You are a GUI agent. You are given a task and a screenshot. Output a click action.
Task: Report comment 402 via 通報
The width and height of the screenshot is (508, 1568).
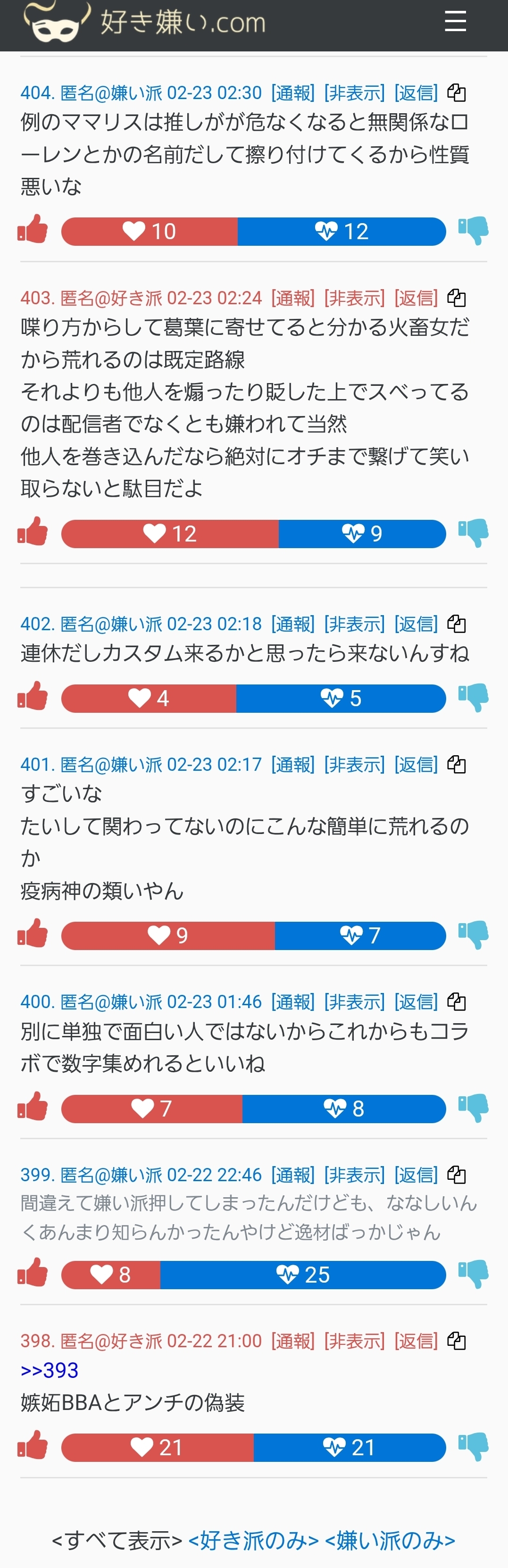coord(292,624)
